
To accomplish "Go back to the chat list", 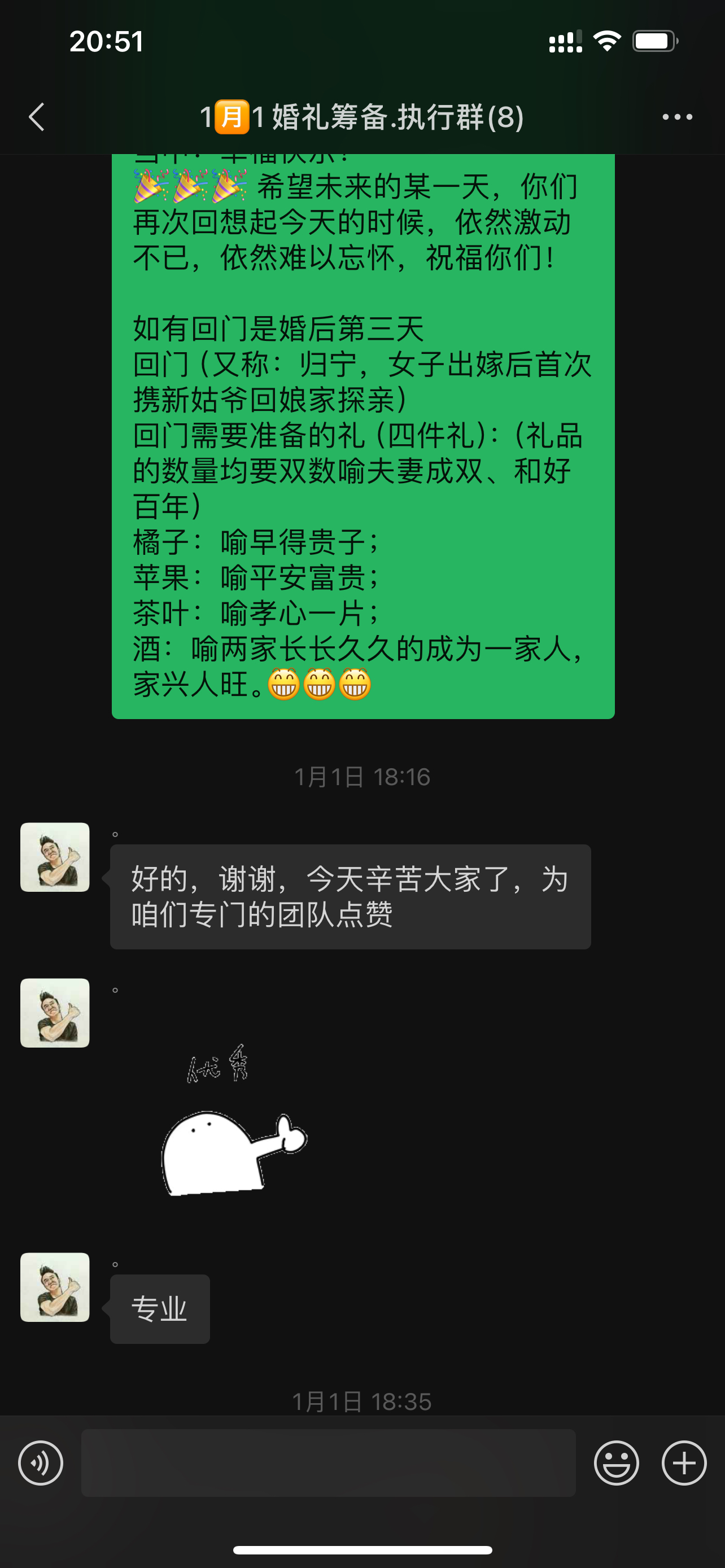I will coord(37,117).
